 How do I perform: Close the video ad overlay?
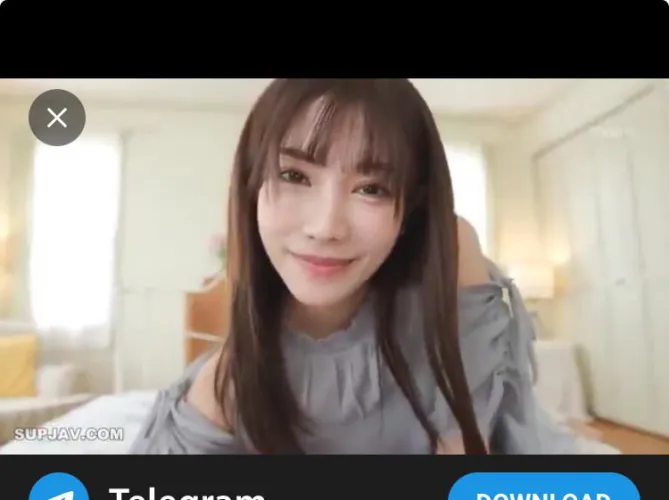tap(57, 118)
